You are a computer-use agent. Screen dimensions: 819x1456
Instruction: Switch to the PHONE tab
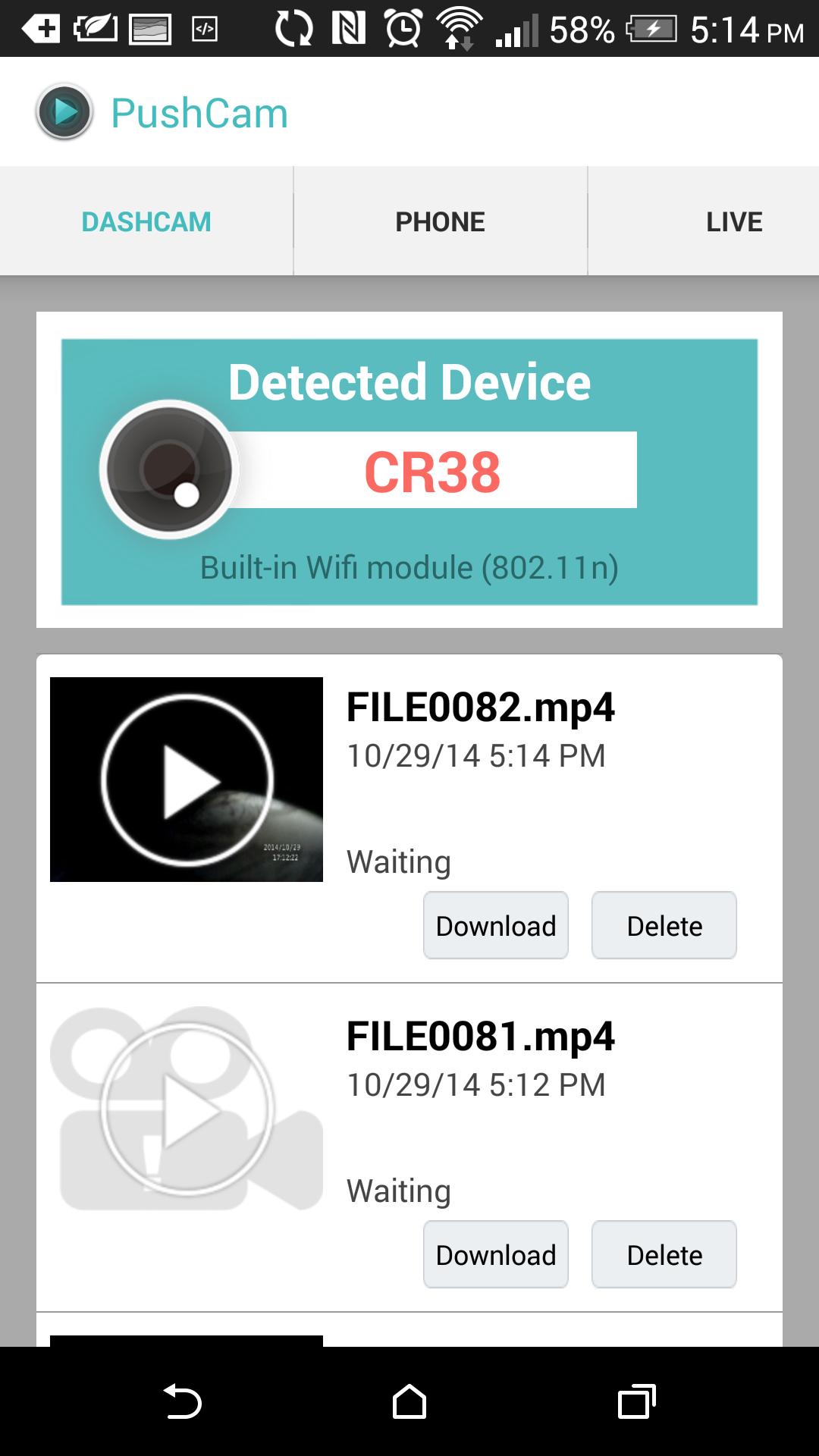click(x=440, y=221)
